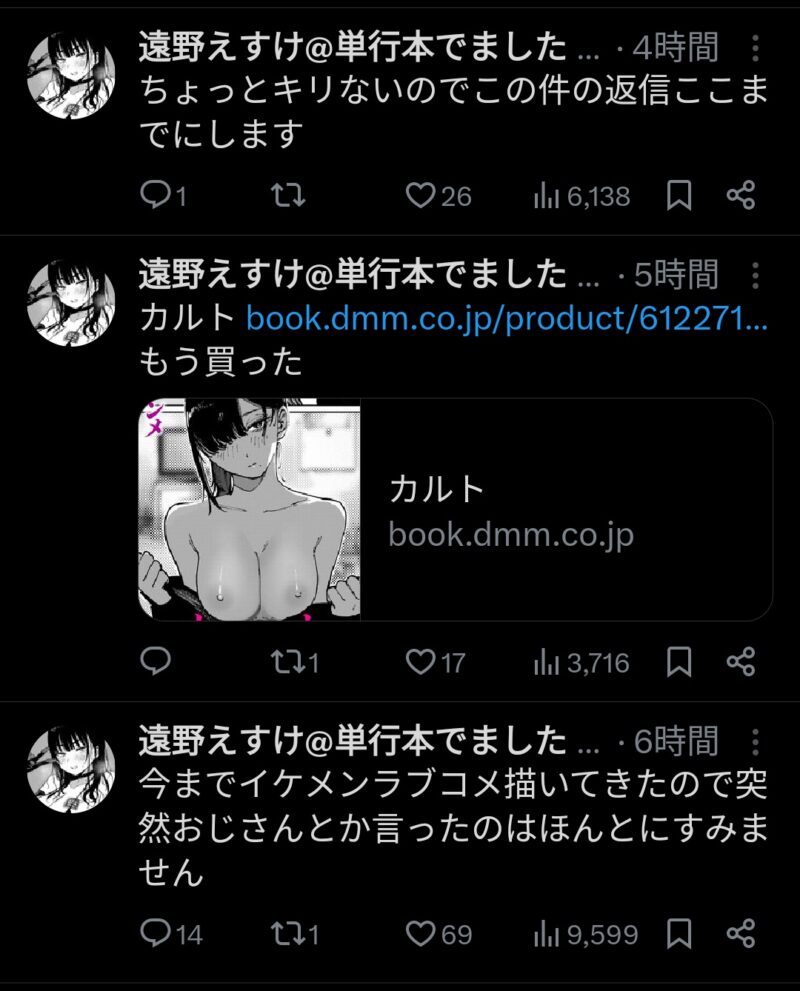Image resolution: width=800 pixels, height=991 pixels.
Task: Bookmark the tweet with 69 likes
Action: coord(679,933)
